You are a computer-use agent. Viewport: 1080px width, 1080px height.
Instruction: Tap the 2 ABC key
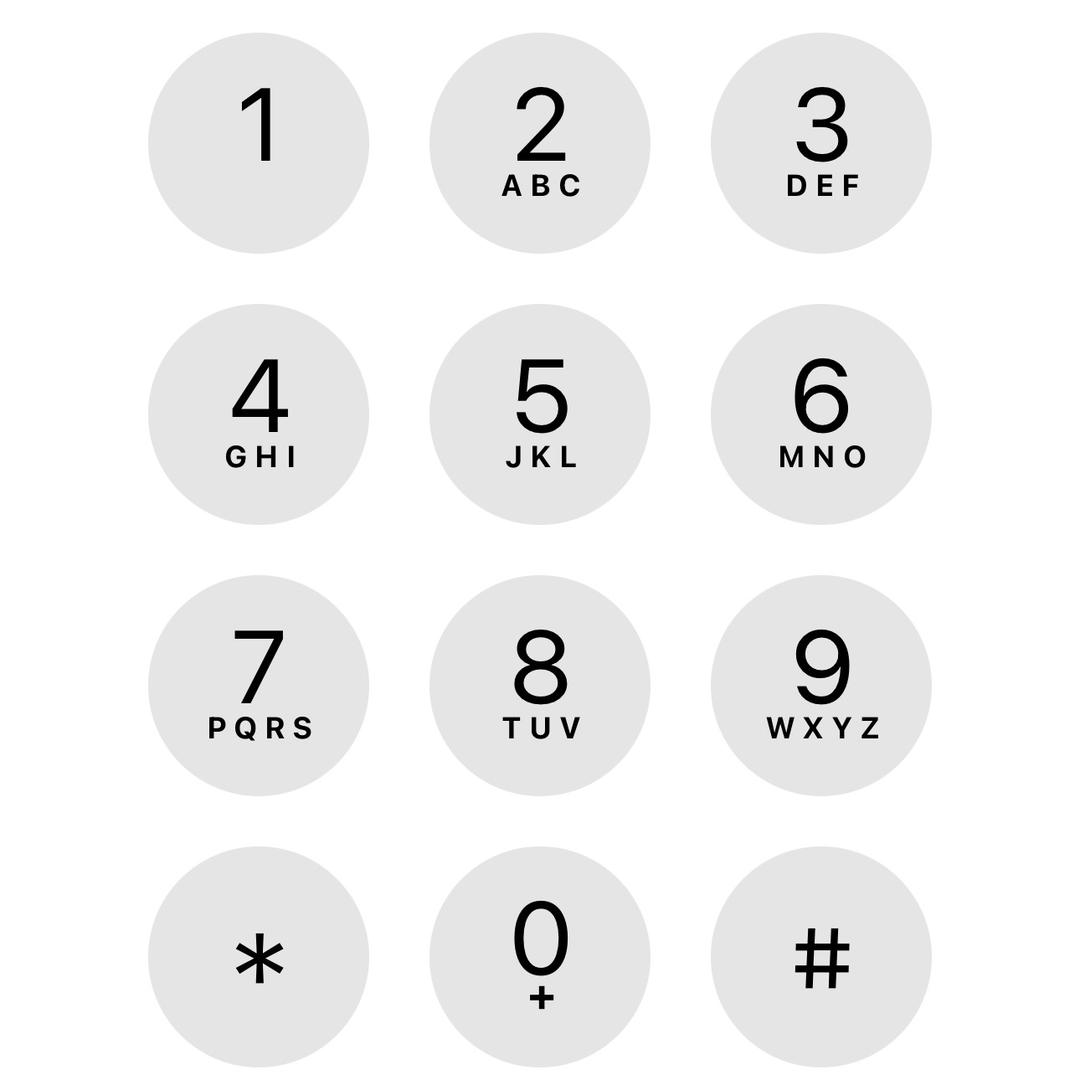click(x=540, y=143)
